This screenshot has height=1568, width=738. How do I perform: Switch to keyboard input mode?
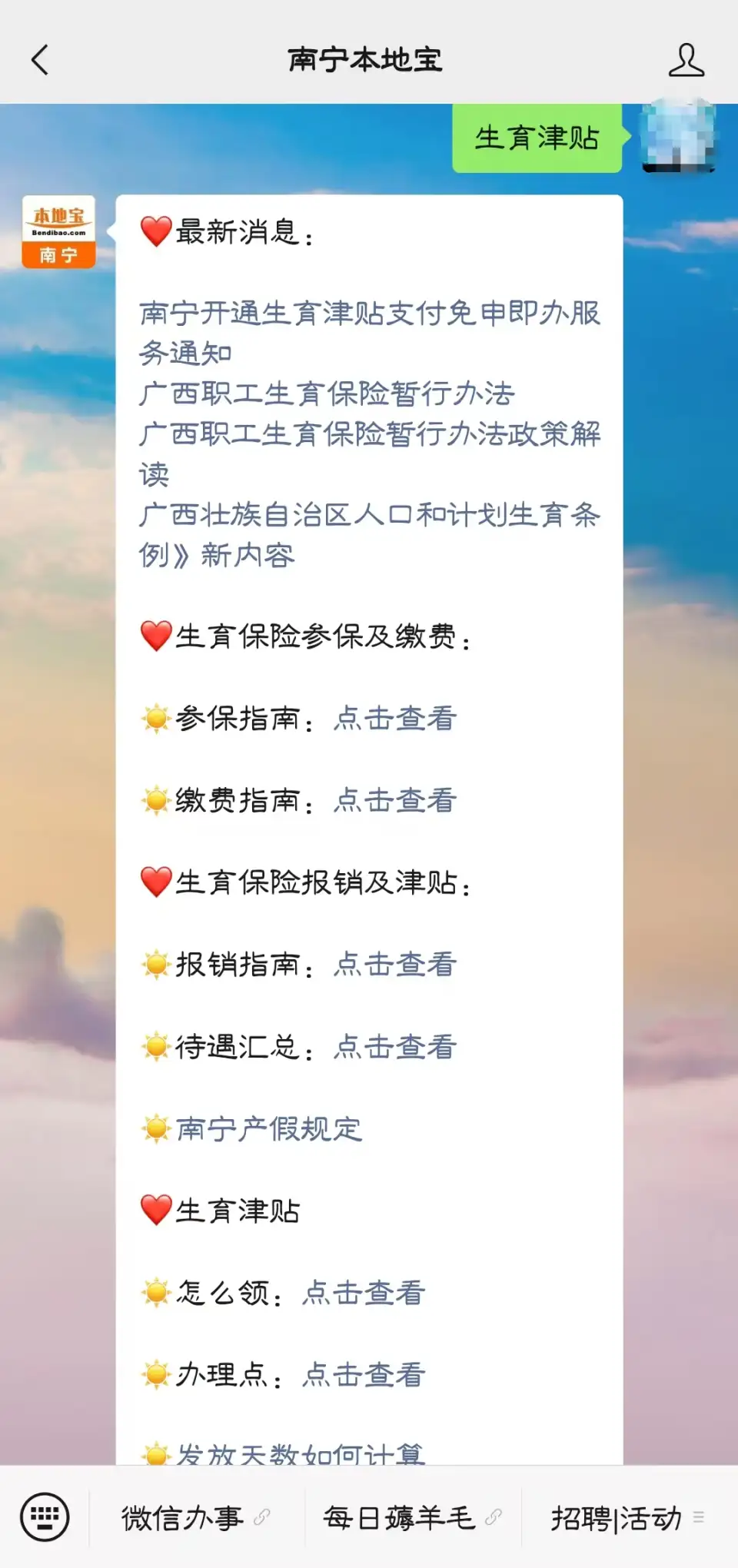45,1517
